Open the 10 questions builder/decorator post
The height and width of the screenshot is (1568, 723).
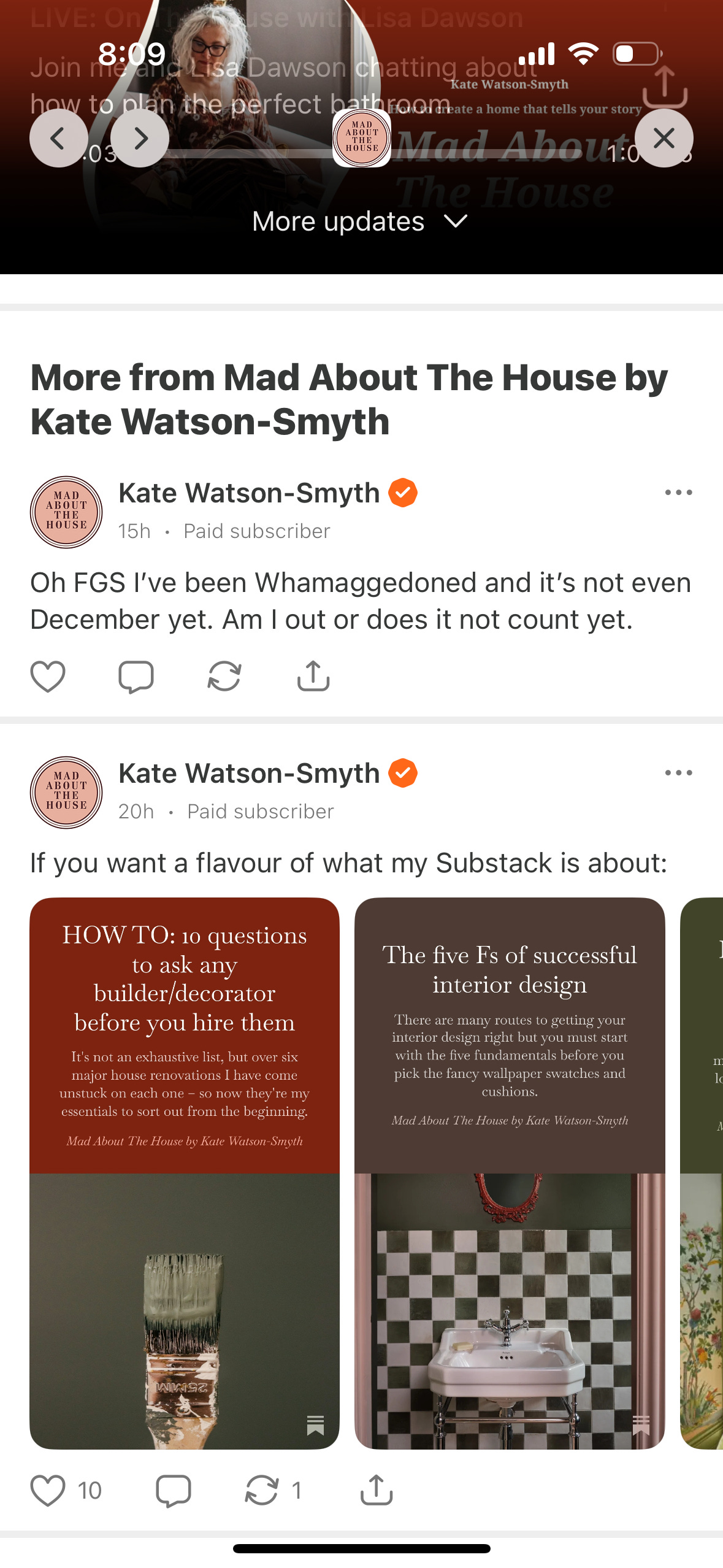tap(185, 1172)
